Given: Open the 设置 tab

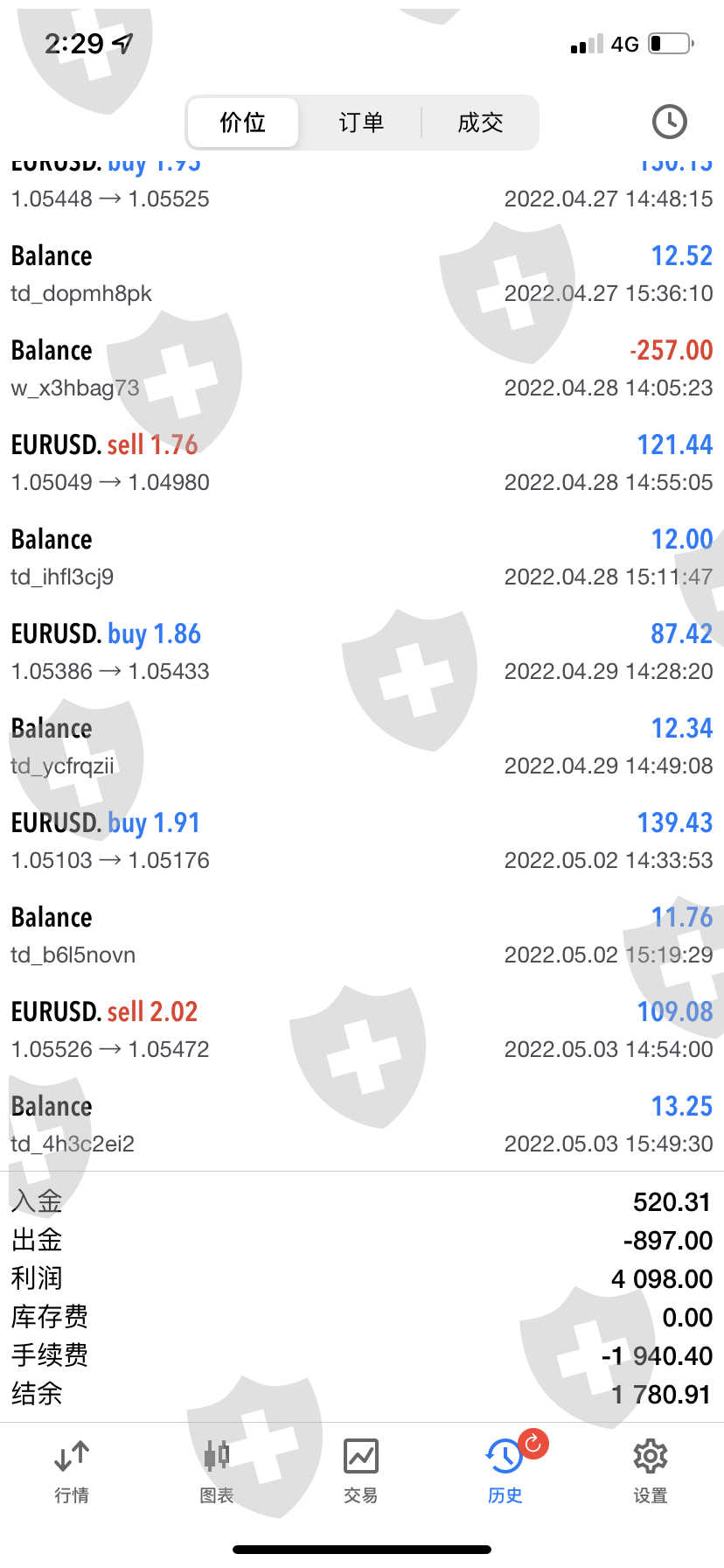Looking at the screenshot, I should pos(651,1472).
